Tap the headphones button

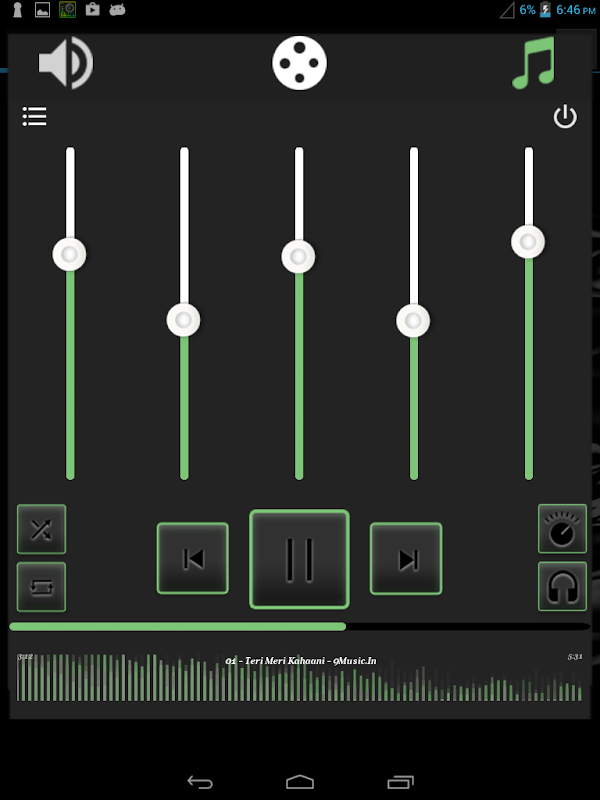click(562, 586)
